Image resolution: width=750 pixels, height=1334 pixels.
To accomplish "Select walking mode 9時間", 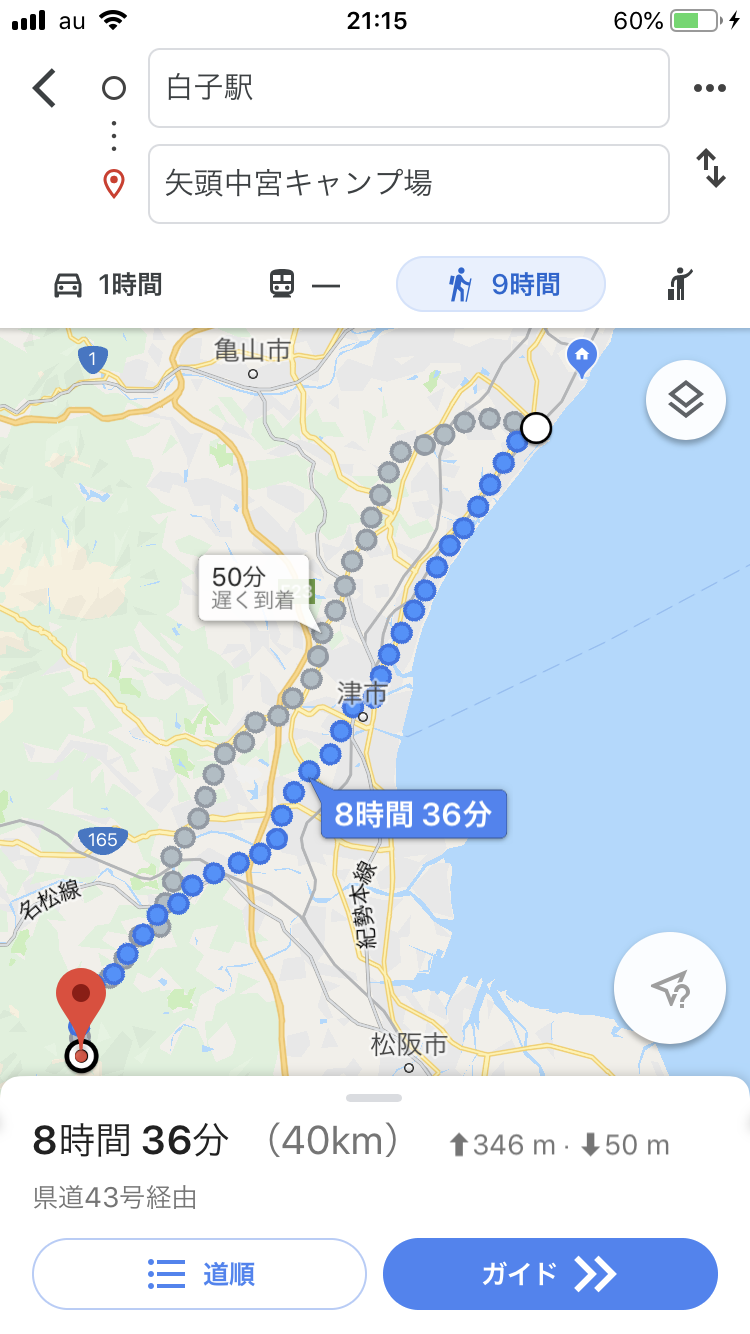I will (501, 285).
